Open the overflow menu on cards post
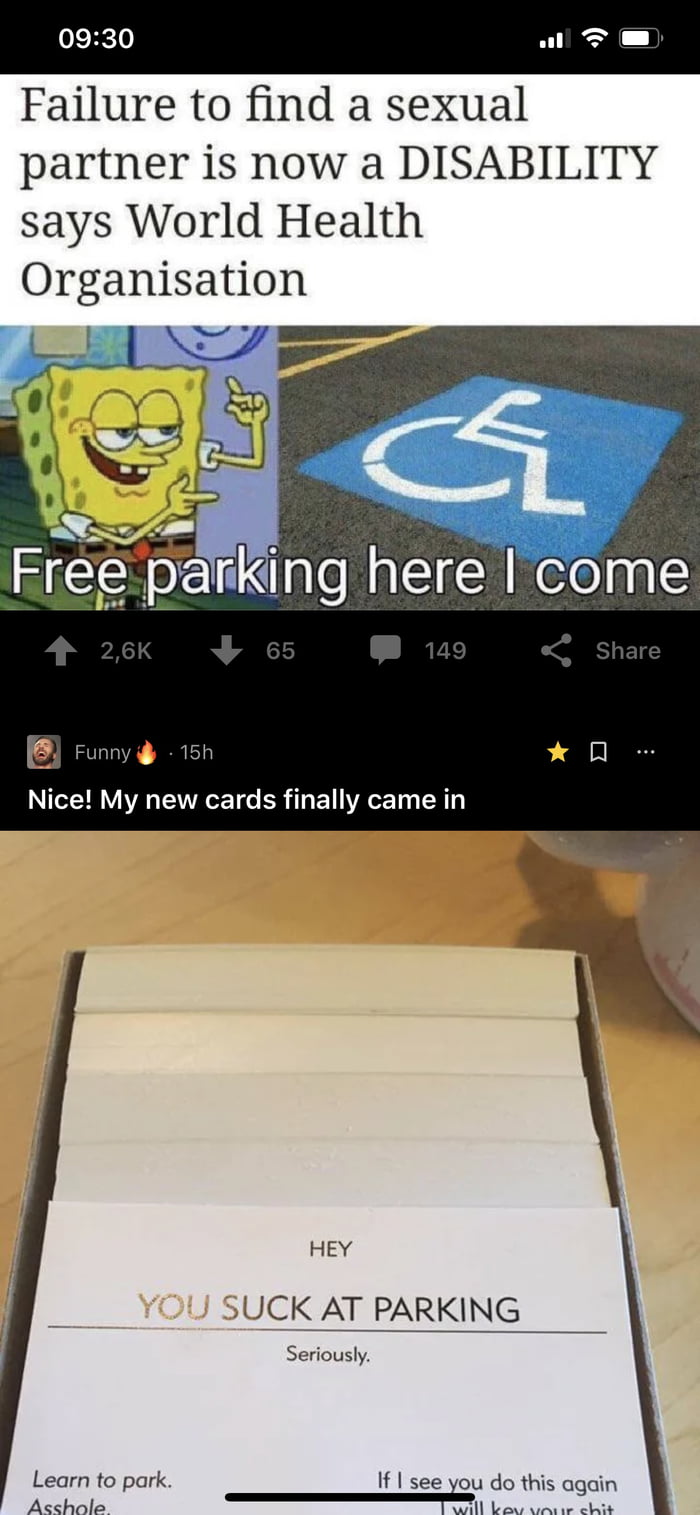The image size is (700, 1515). tap(645, 752)
